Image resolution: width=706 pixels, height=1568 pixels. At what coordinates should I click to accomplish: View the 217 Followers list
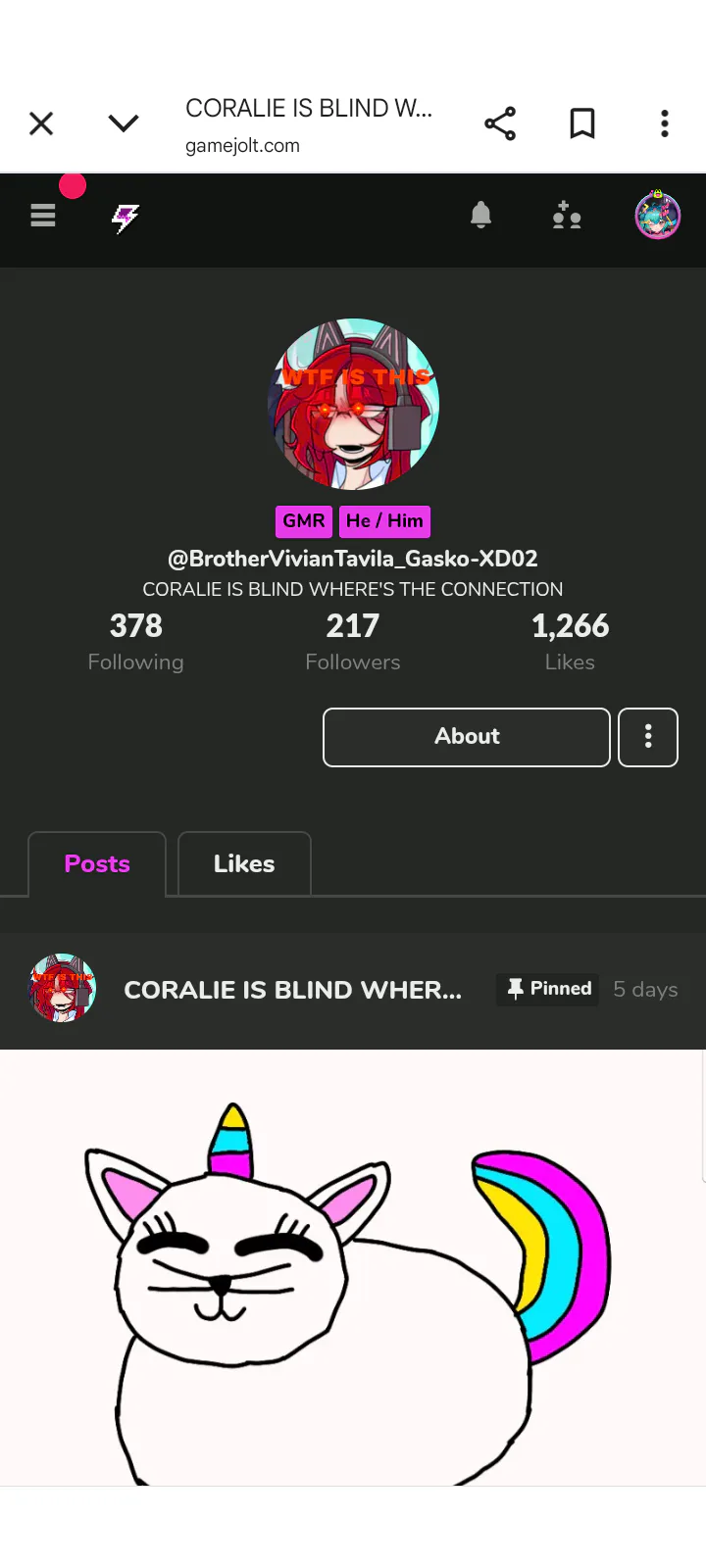click(x=353, y=642)
